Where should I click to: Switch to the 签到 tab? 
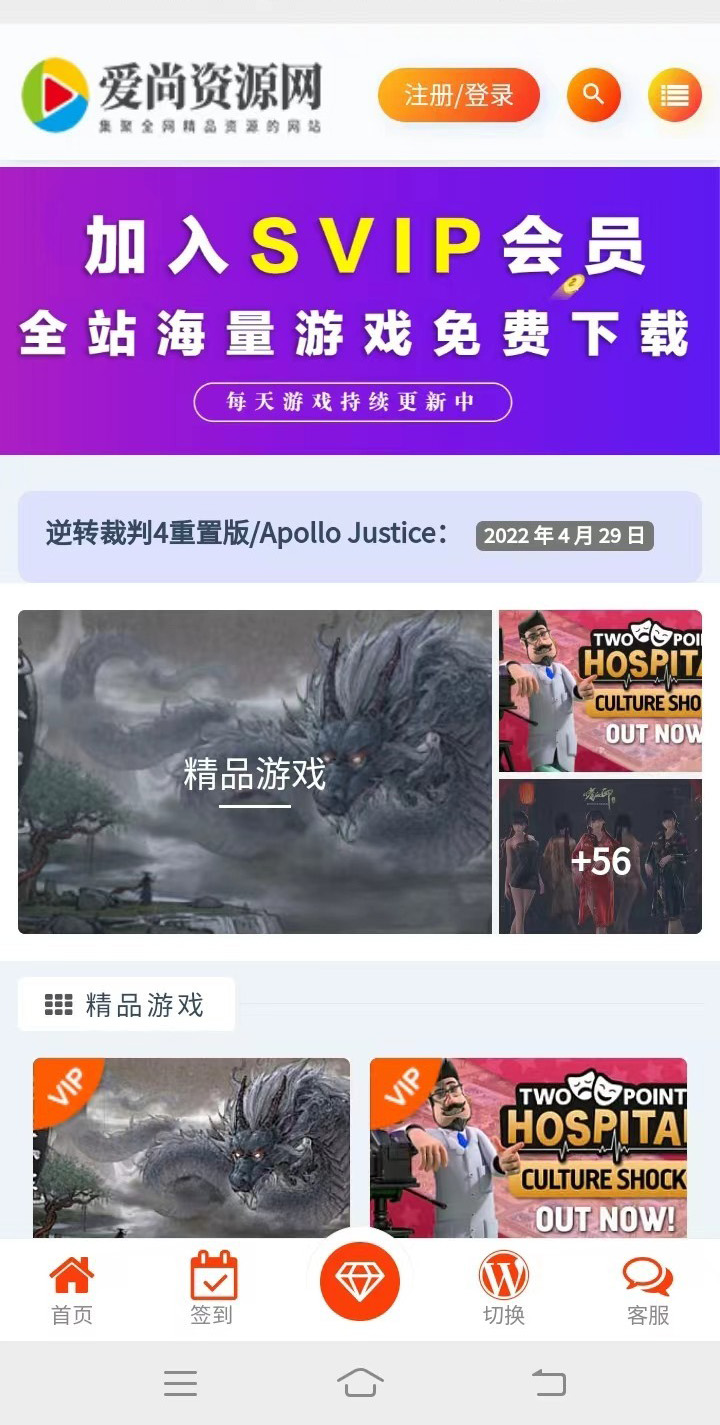213,1290
